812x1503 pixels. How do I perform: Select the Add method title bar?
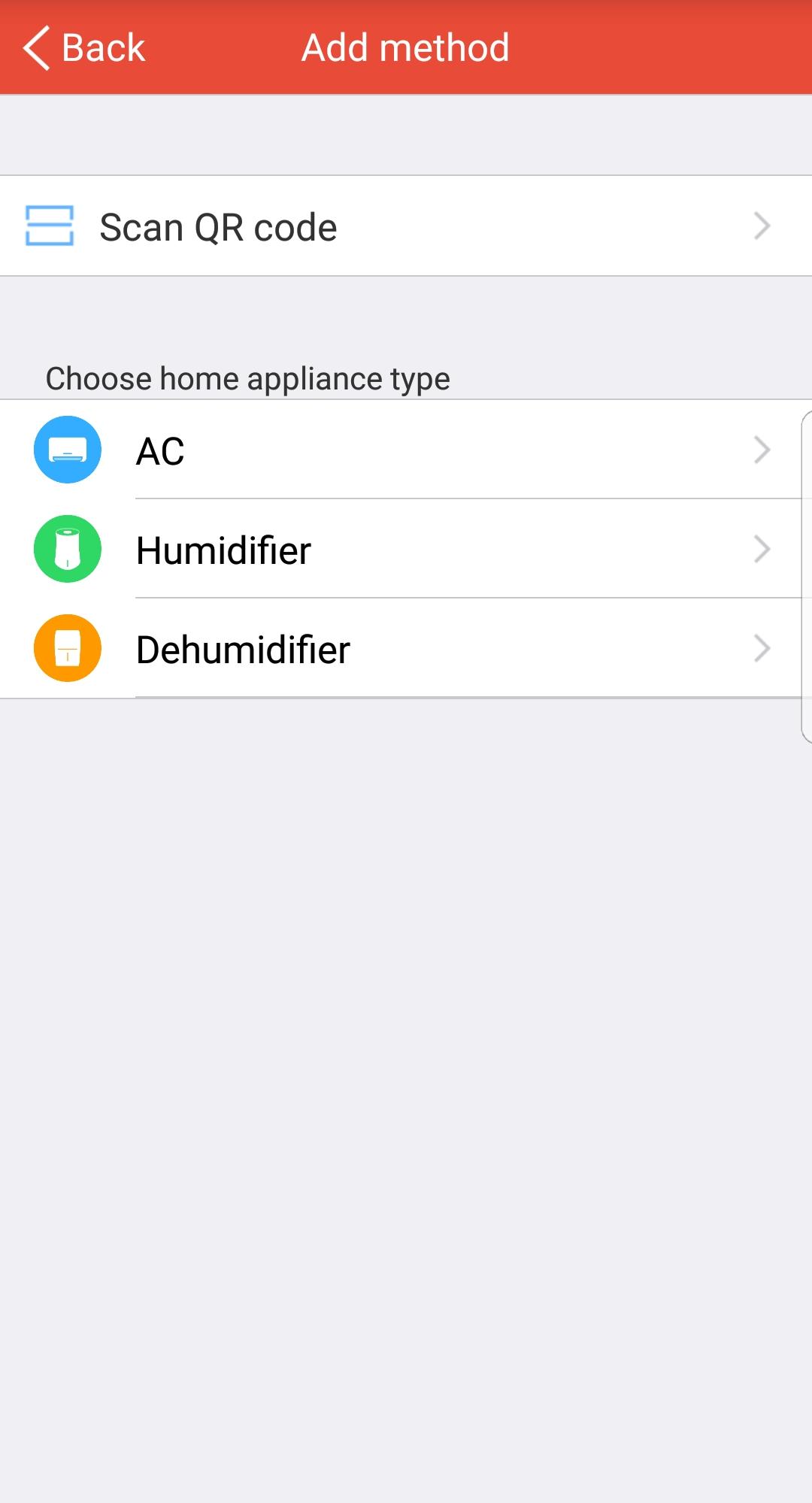(x=405, y=47)
